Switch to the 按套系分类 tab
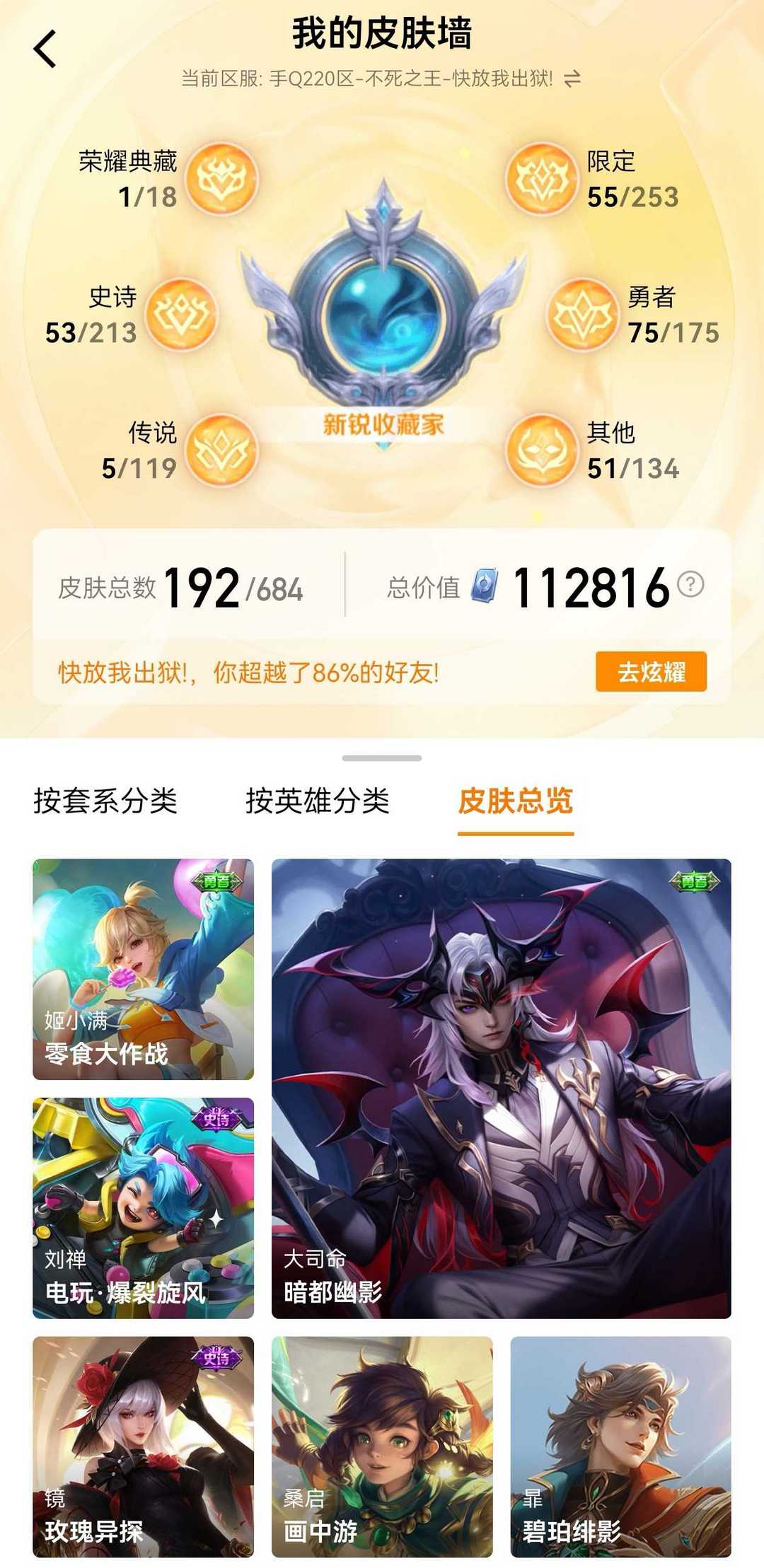This screenshot has height=1568, width=764. [x=105, y=801]
